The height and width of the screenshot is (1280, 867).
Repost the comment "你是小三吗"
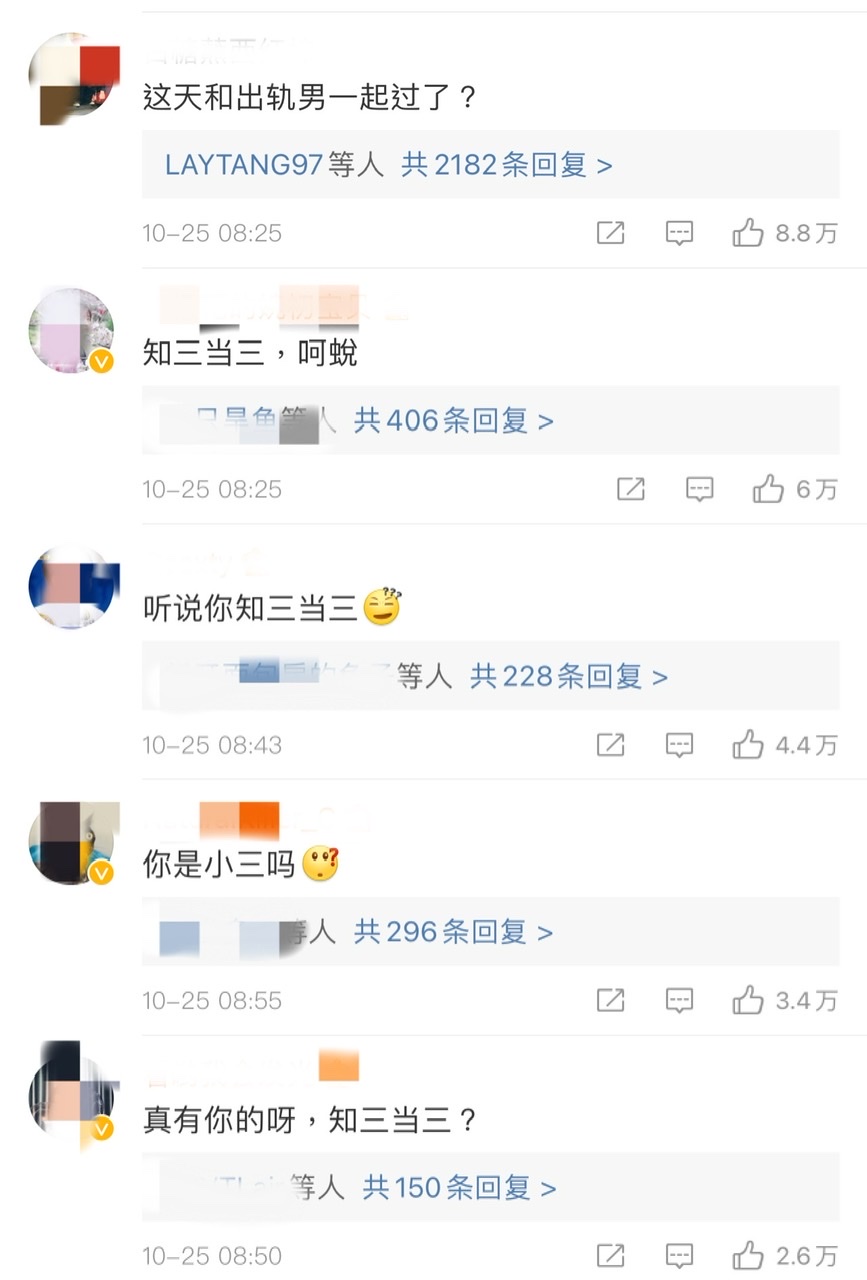coord(610,1001)
